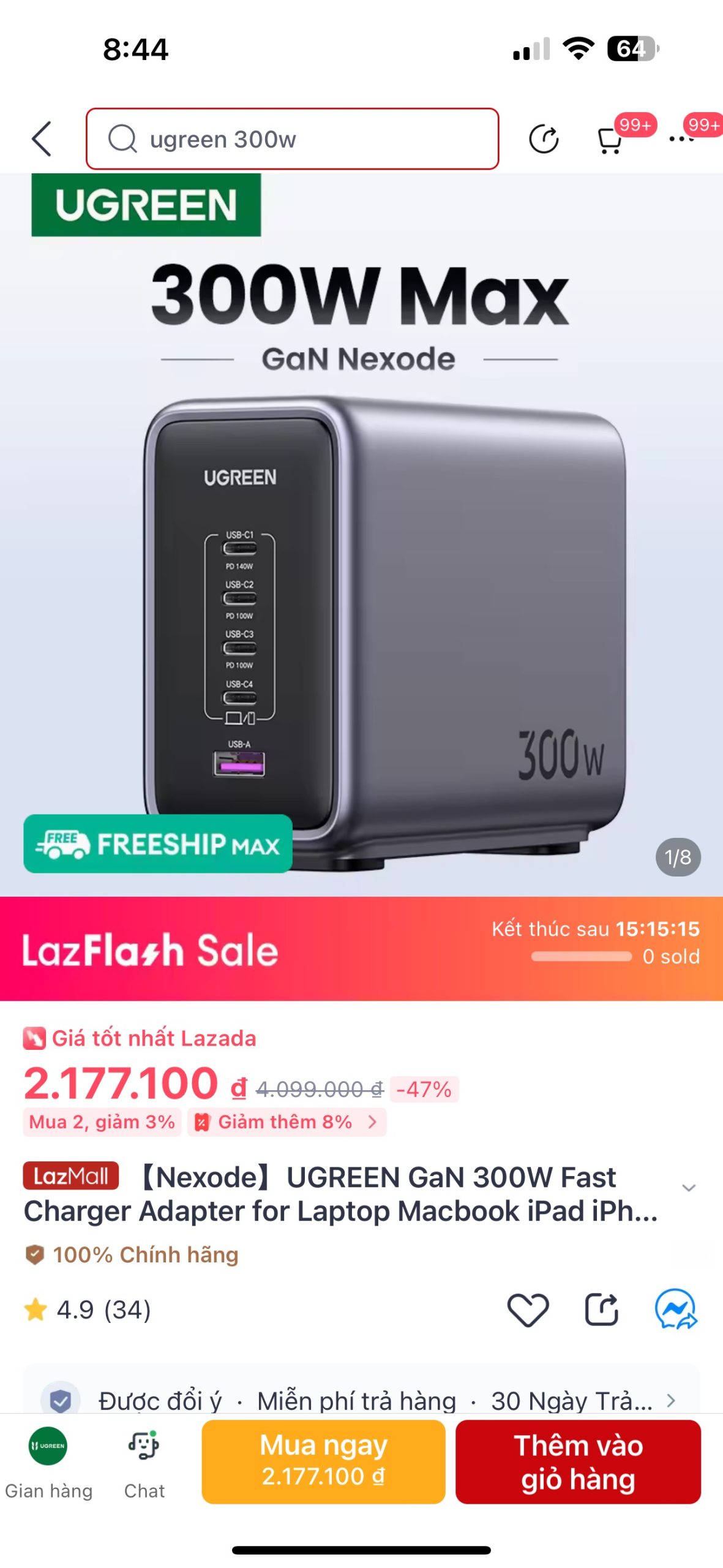
Task: Buy now with Mua ngay
Action: [x=323, y=1461]
